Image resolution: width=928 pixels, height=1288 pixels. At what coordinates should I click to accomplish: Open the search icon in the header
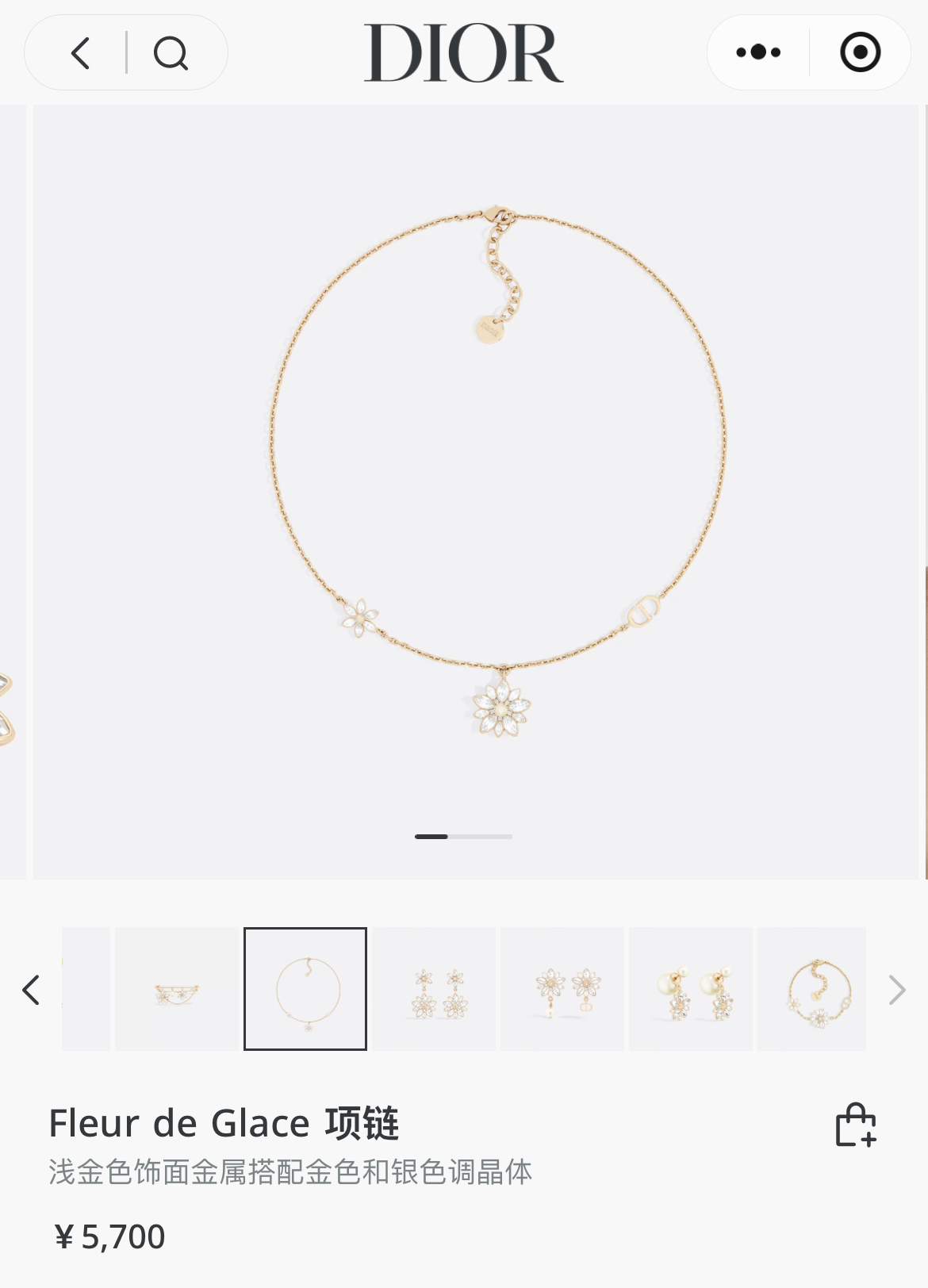click(x=171, y=53)
